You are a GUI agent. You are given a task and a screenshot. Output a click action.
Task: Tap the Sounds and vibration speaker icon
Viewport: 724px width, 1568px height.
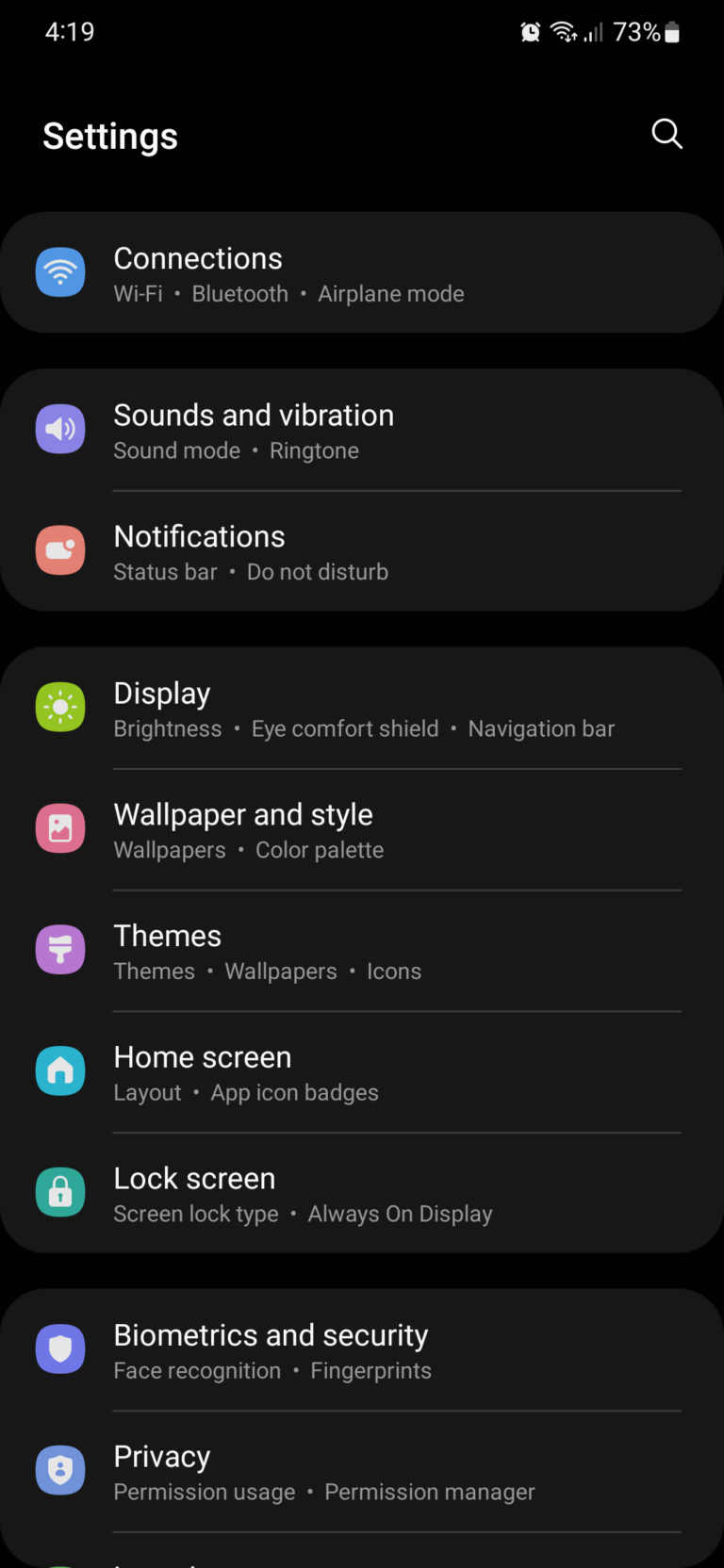[x=60, y=429]
